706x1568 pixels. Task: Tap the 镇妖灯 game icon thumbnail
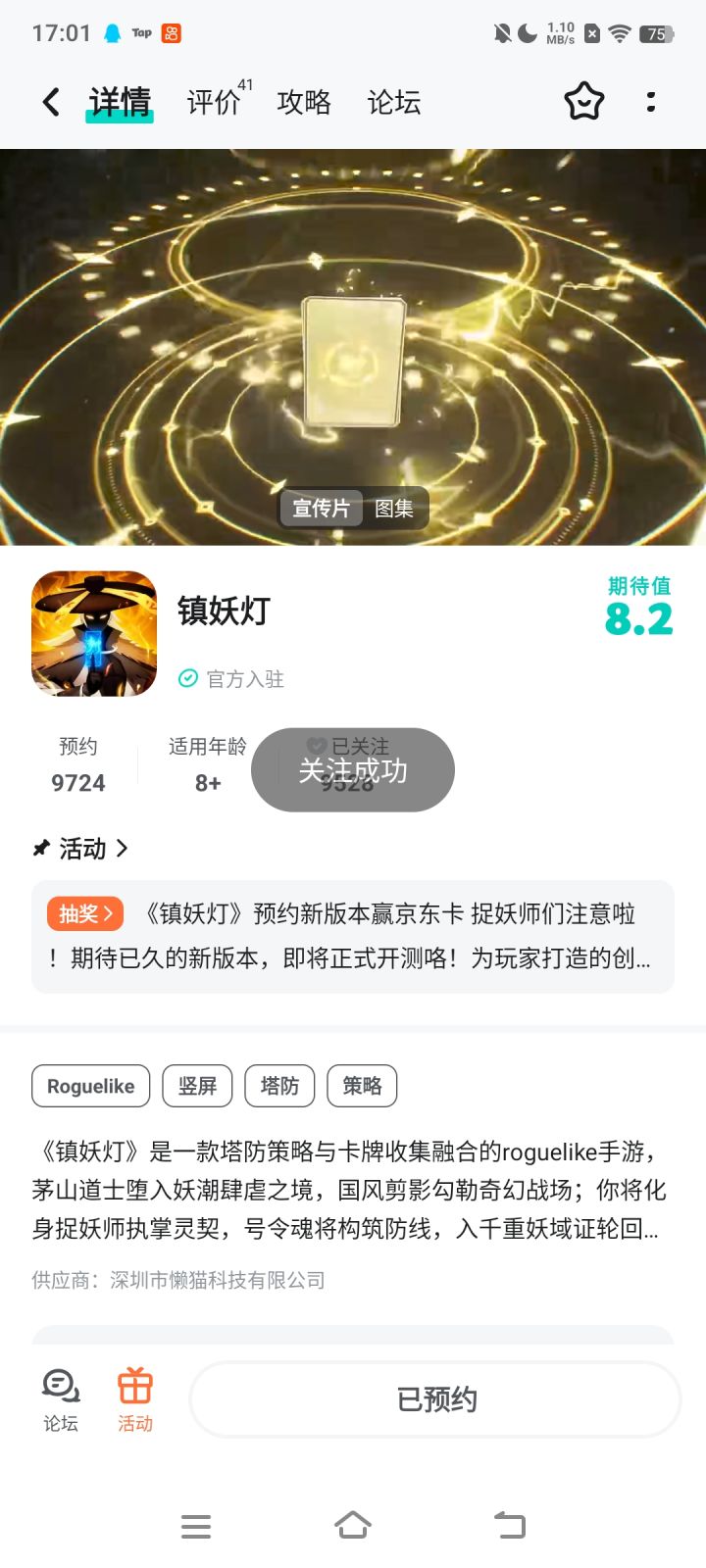coord(93,632)
